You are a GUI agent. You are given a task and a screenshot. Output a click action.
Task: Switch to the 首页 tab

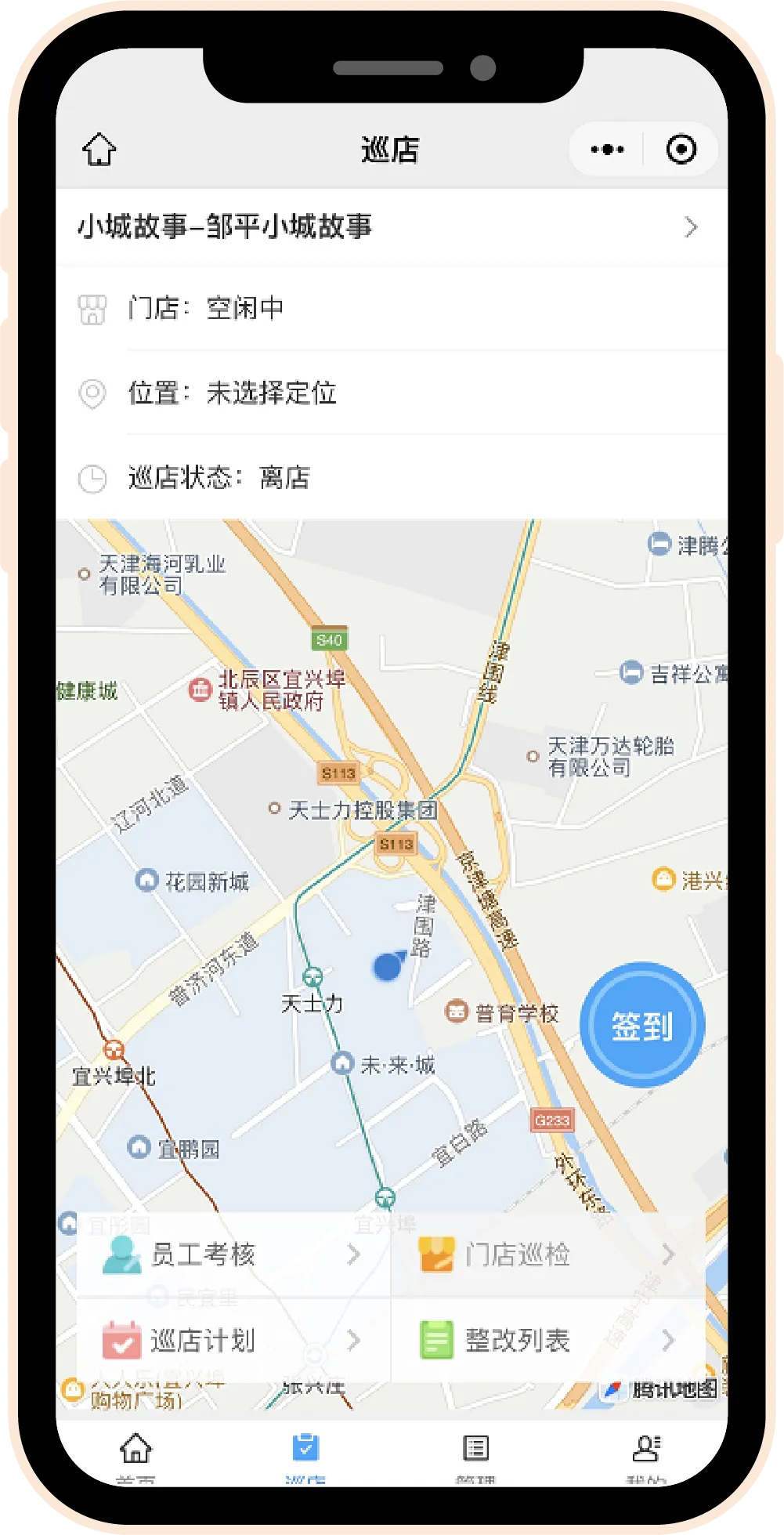[x=135, y=1456]
